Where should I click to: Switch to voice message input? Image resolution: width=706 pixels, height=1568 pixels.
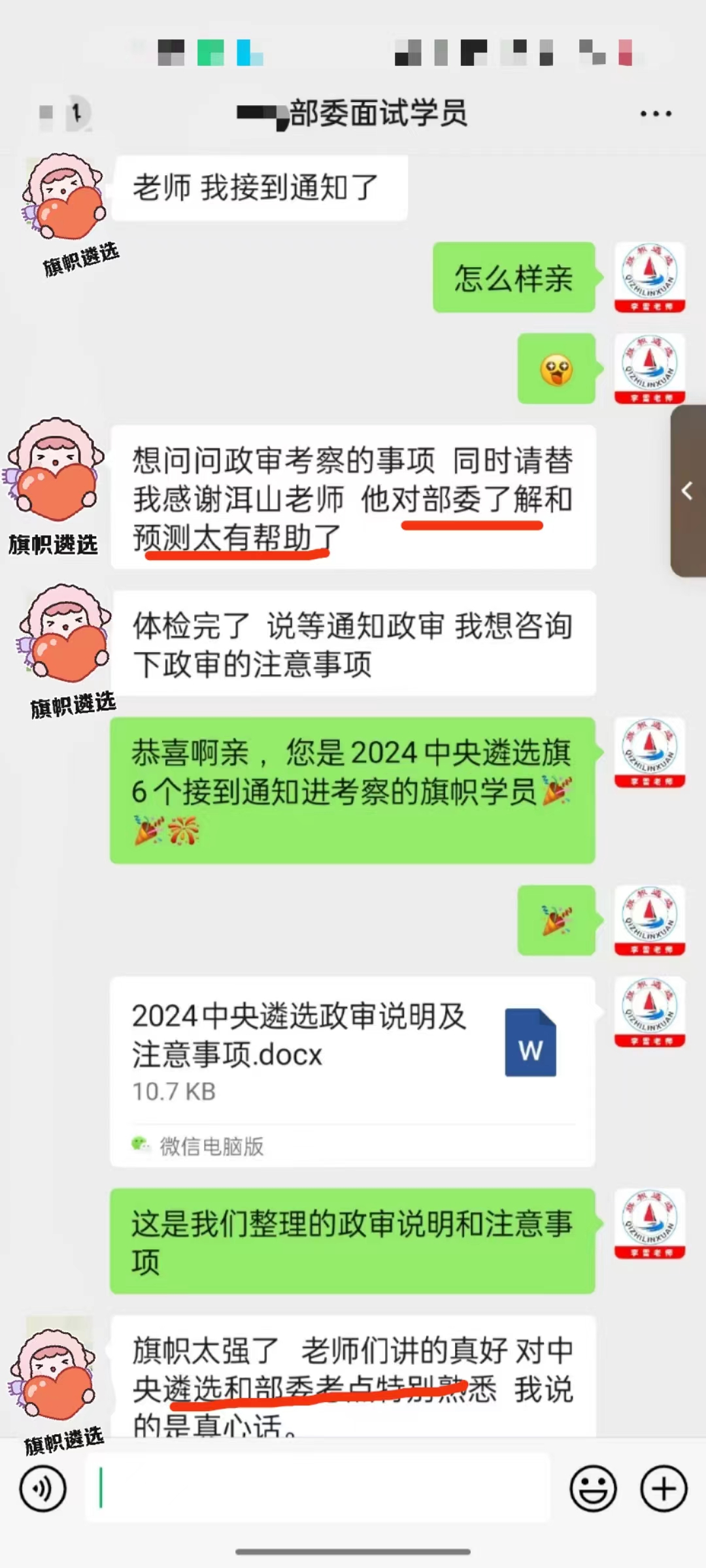pos(43,1489)
